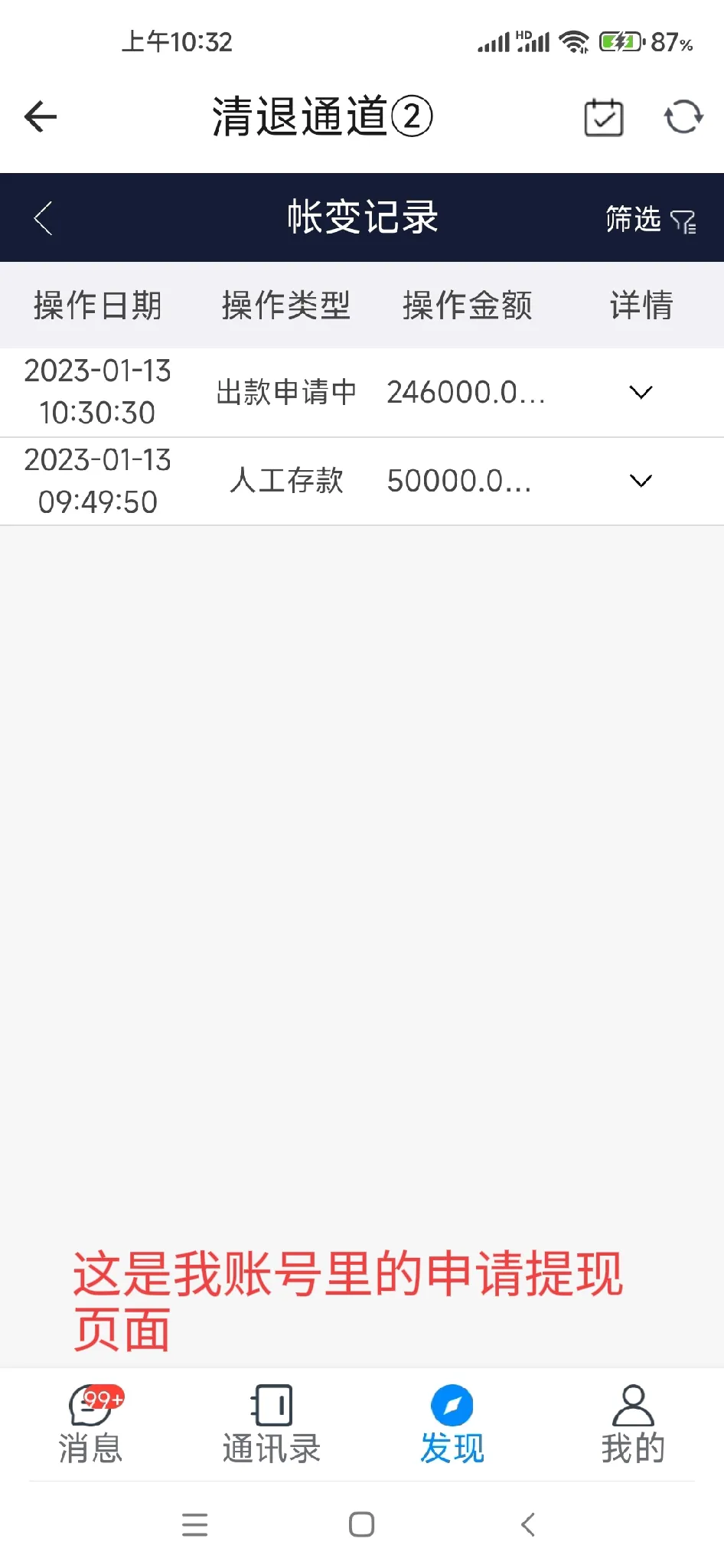Image resolution: width=724 pixels, height=1568 pixels.
Task: Tap the back chevron beside 帐变记录
Action: pyautogui.click(x=44, y=218)
